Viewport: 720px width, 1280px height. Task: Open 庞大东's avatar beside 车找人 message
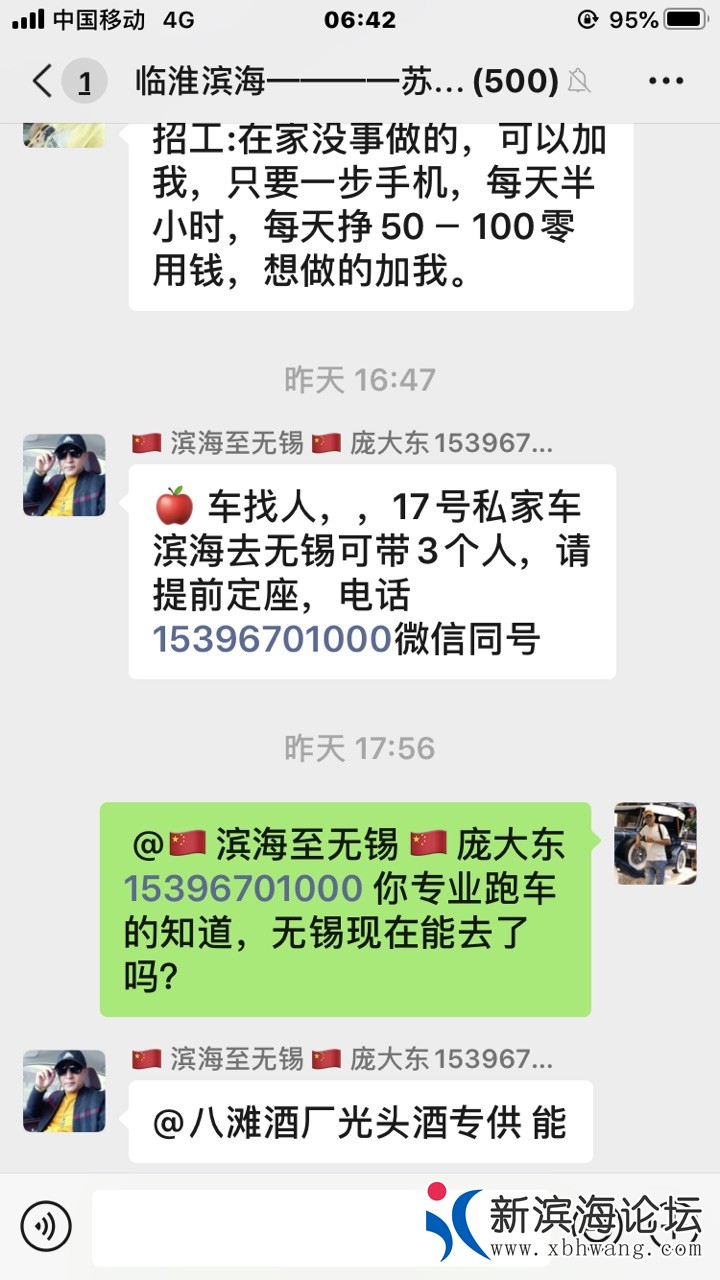[x=64, y=475]
